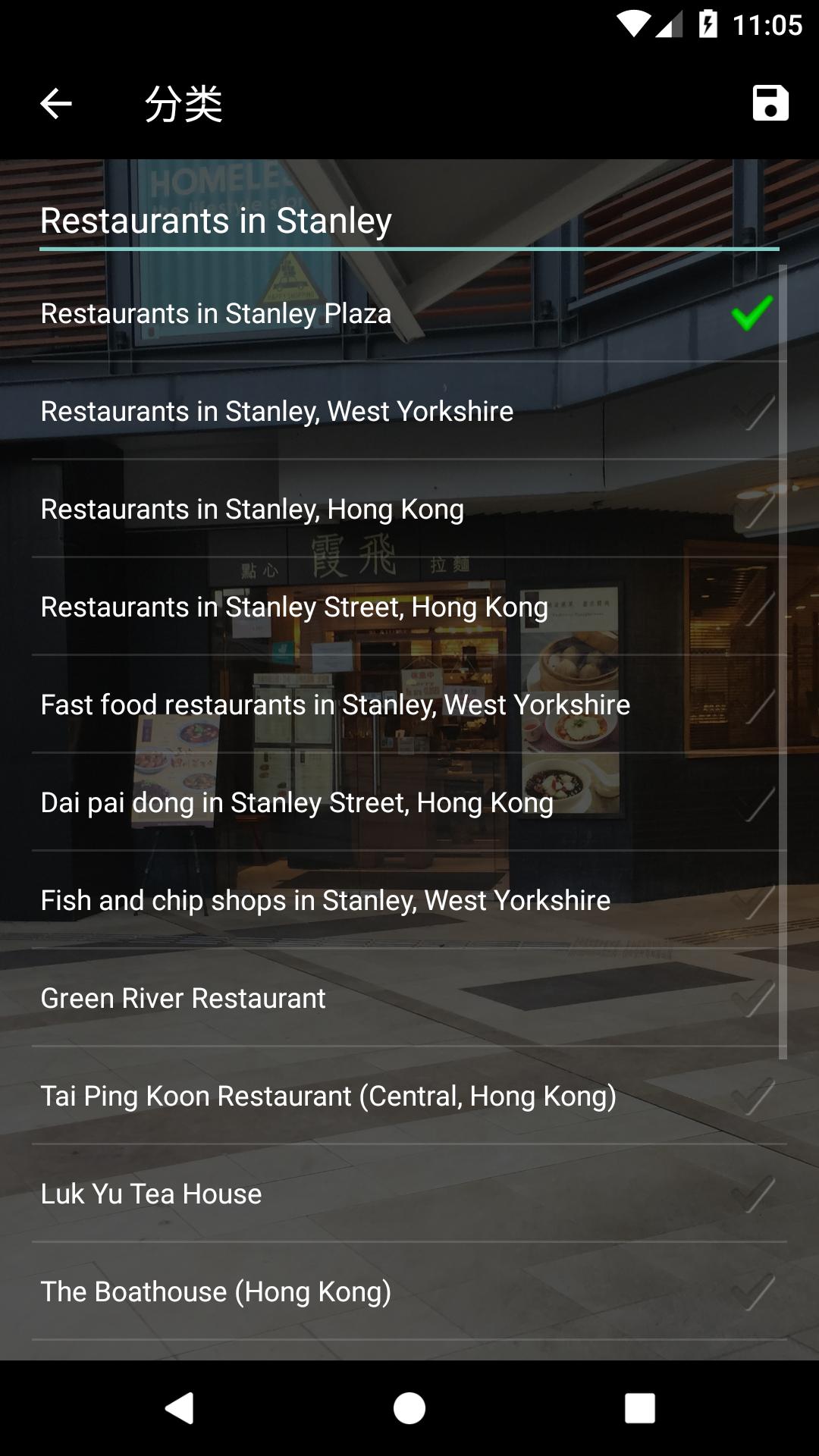This screenshot has width=819, height=1456.
Task: Select Restaurants in Stanley, West Yorkshire
Action: click(x=408, y=412)
